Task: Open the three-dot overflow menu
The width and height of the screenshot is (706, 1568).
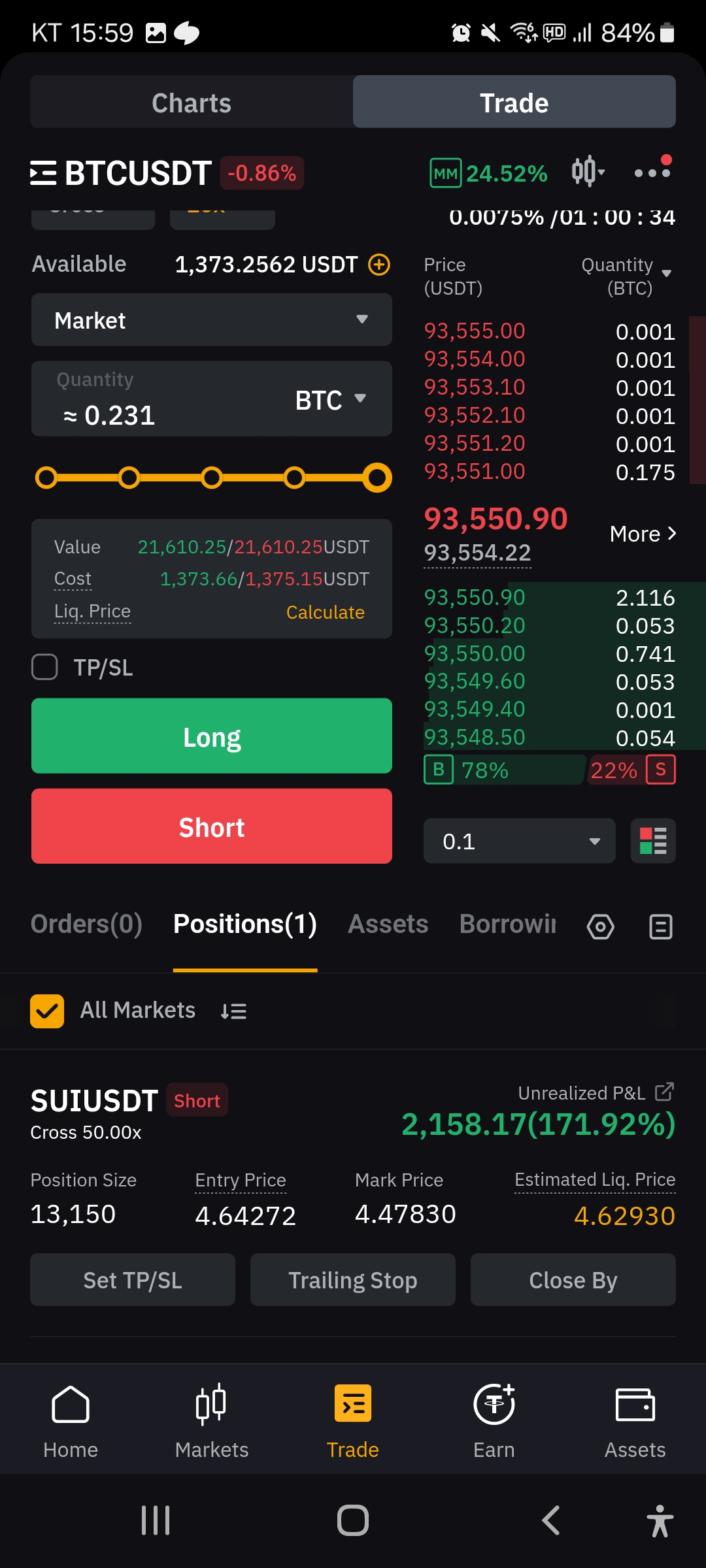Action: click(x=652, y=172)
